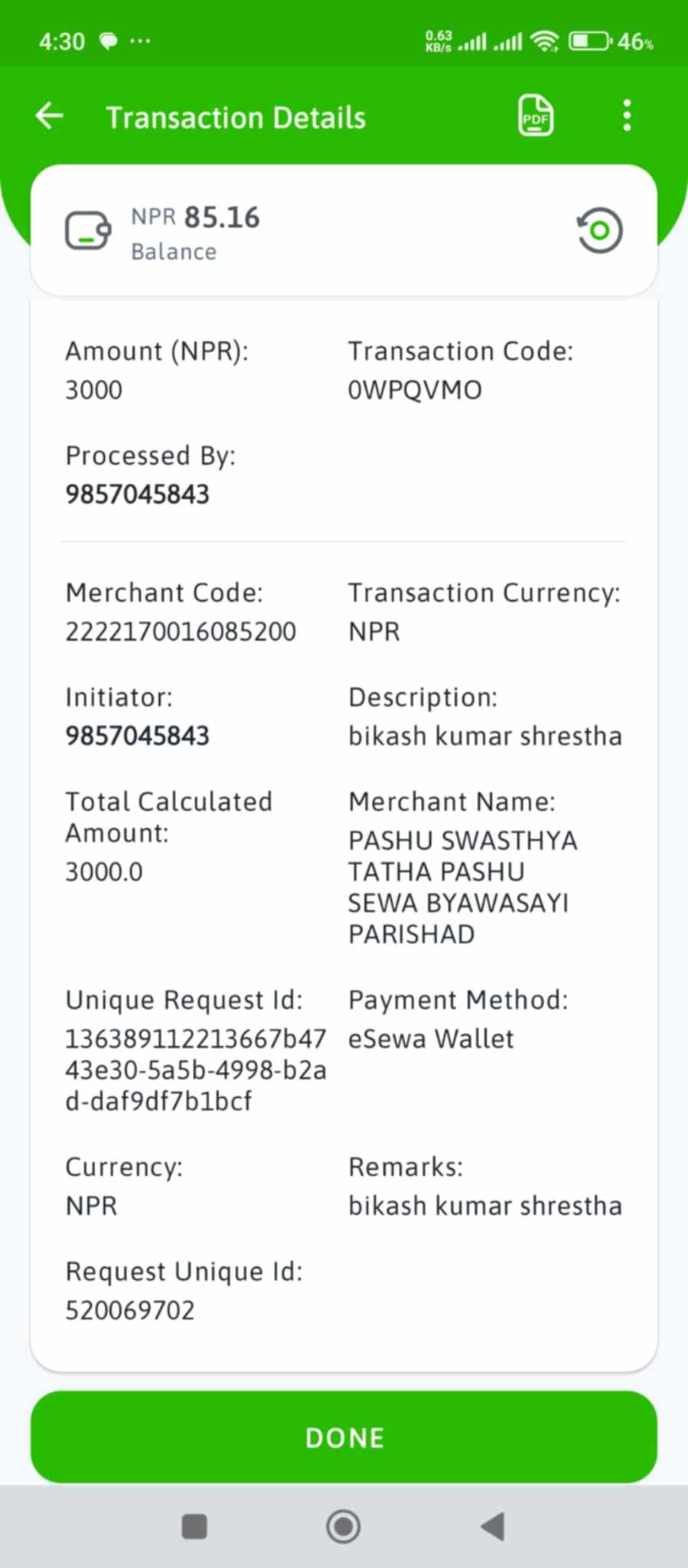Open the recent apps square button
Screen dimensions: 688x1568
194,1527
